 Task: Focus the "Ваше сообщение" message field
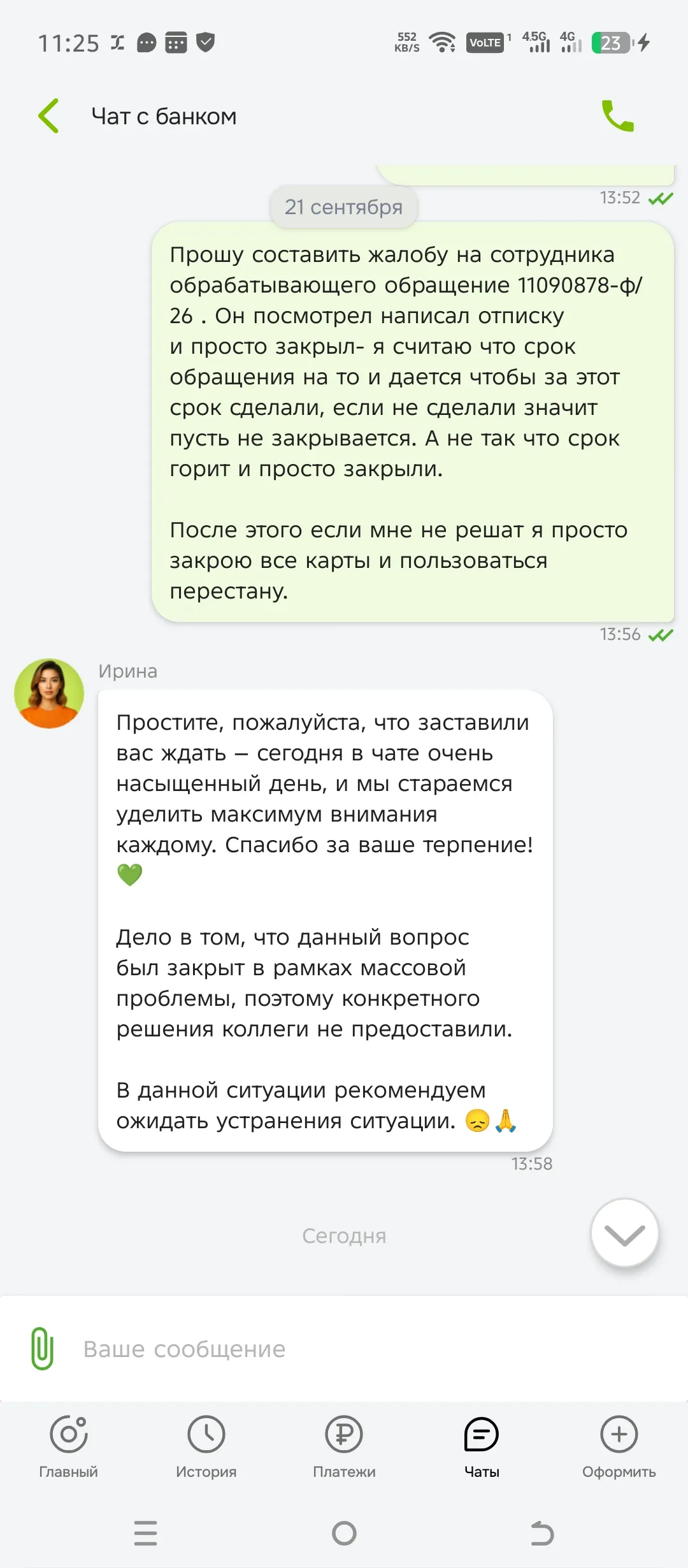click(369, 1349)
